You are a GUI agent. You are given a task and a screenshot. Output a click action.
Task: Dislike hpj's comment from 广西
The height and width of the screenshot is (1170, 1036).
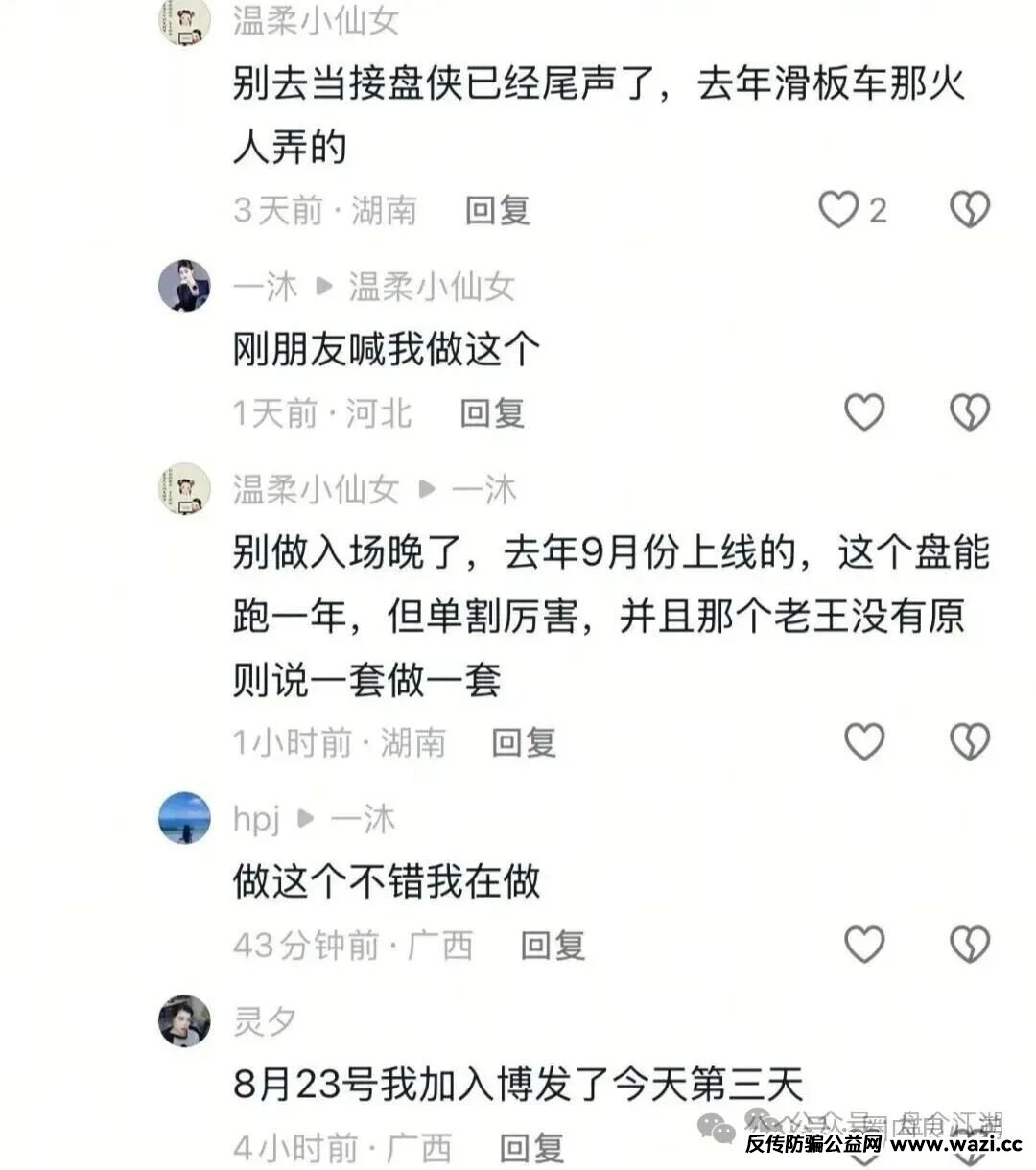(x=969, y=945)
